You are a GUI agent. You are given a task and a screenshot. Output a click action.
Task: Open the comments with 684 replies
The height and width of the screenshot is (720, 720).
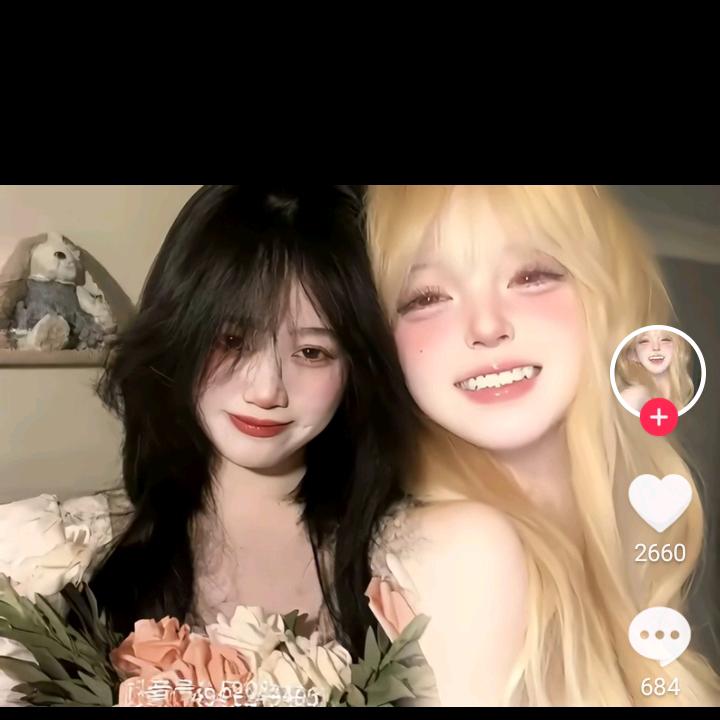pos(659,636)
